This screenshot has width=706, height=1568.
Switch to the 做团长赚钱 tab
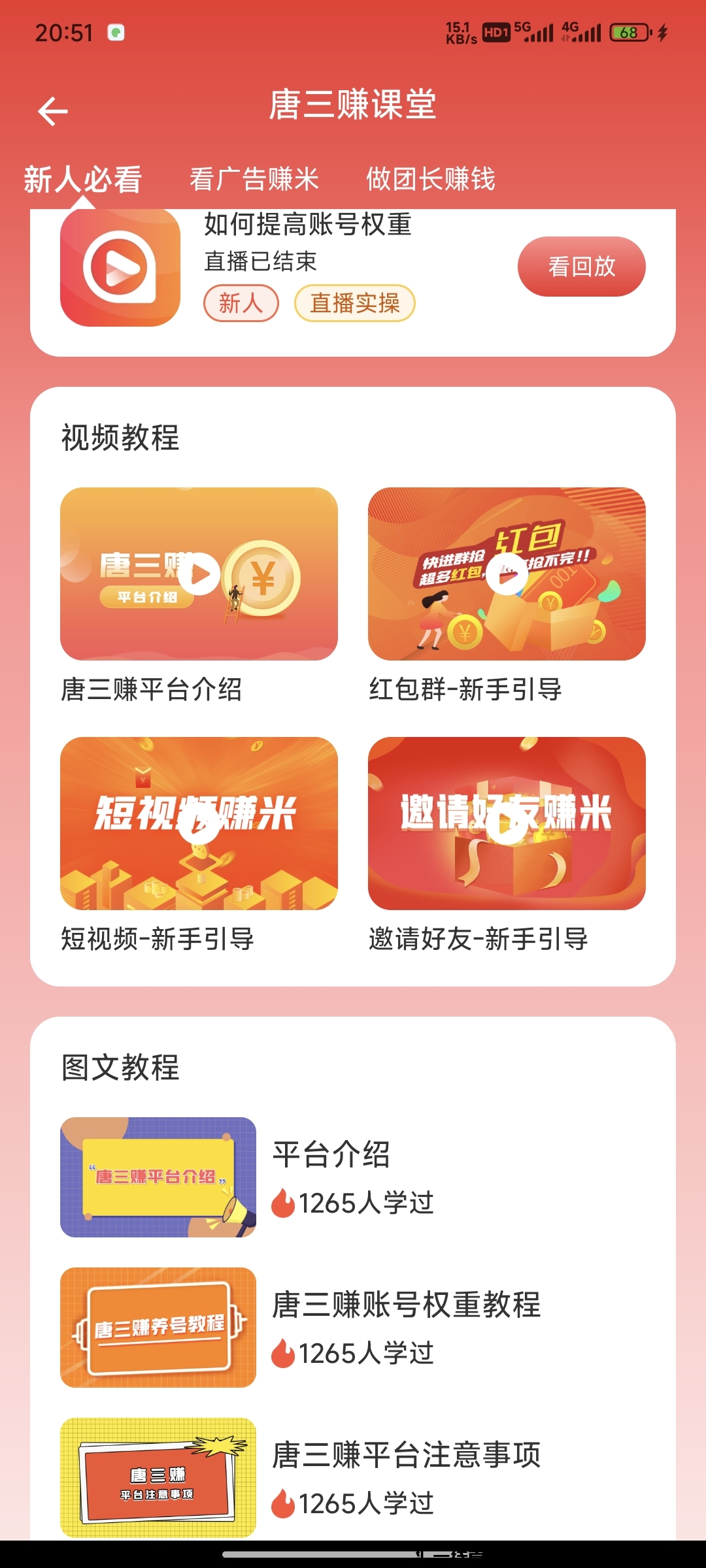(x=430, y=179)
